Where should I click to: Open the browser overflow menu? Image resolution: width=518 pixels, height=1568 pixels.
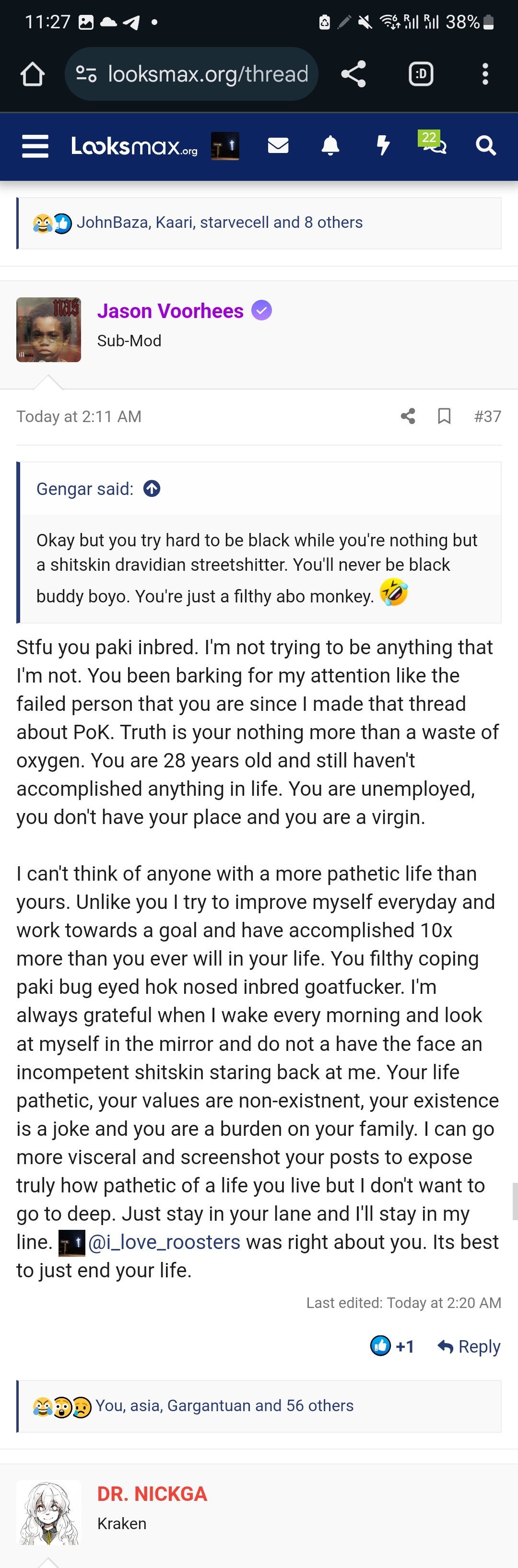pos(484,74)
